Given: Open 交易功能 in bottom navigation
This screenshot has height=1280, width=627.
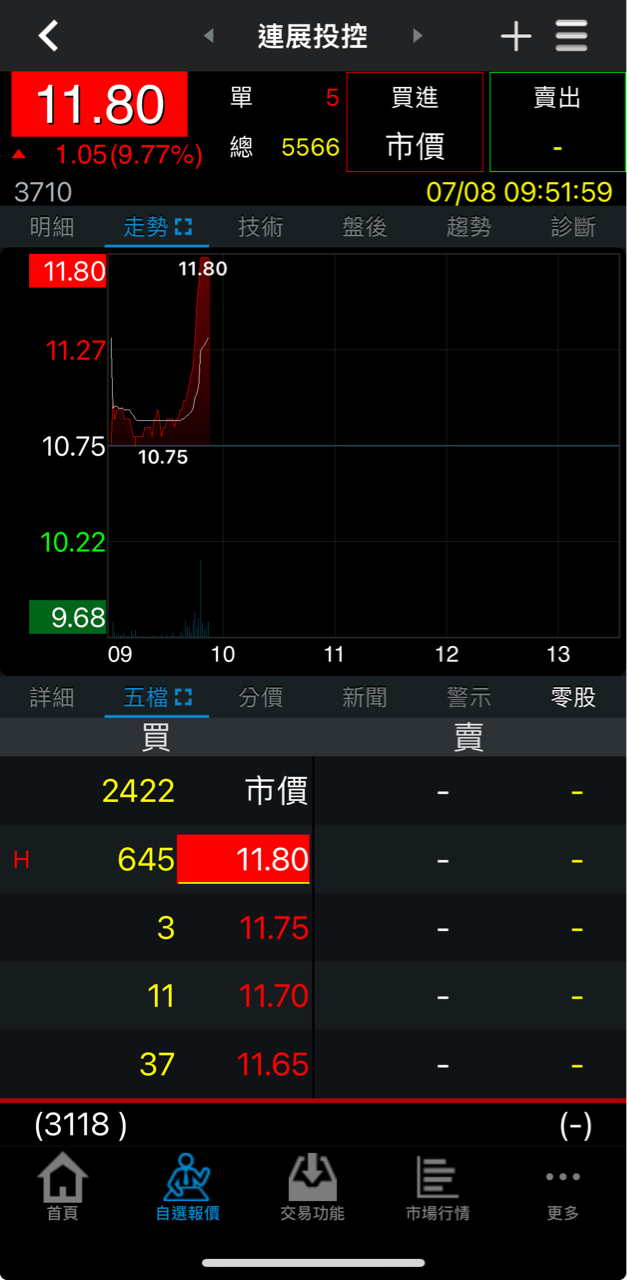Looking at the screenshot, I should point(312,1187).
